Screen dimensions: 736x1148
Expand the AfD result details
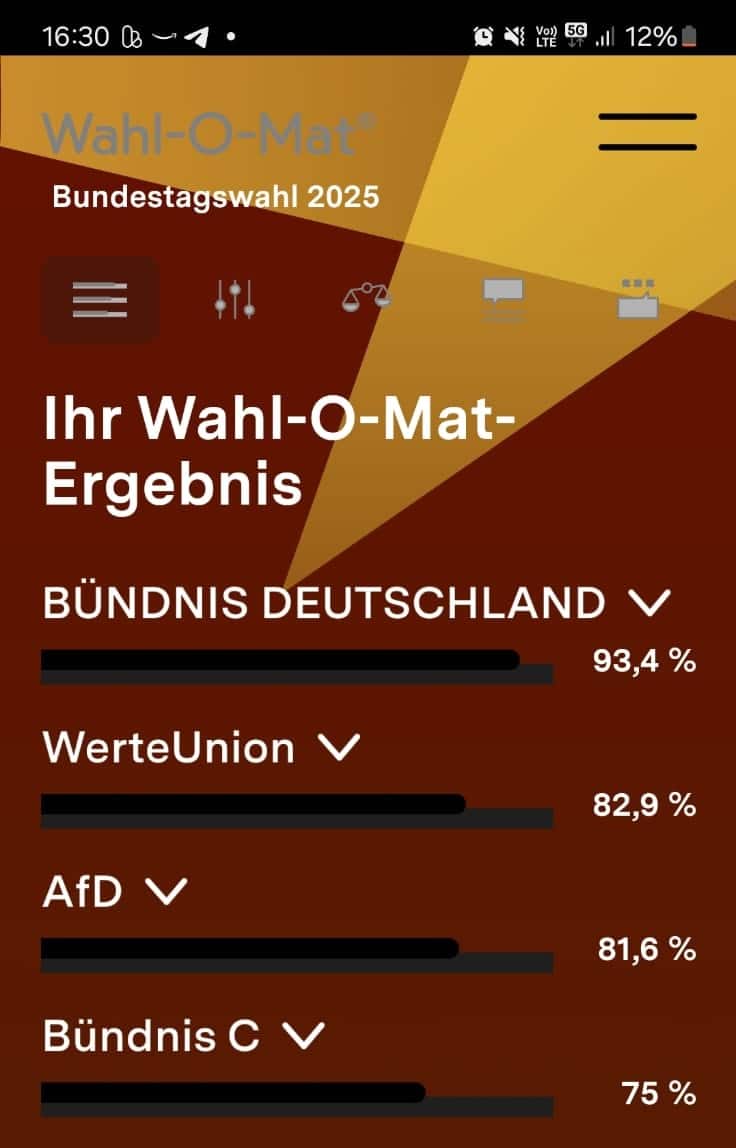167,892
